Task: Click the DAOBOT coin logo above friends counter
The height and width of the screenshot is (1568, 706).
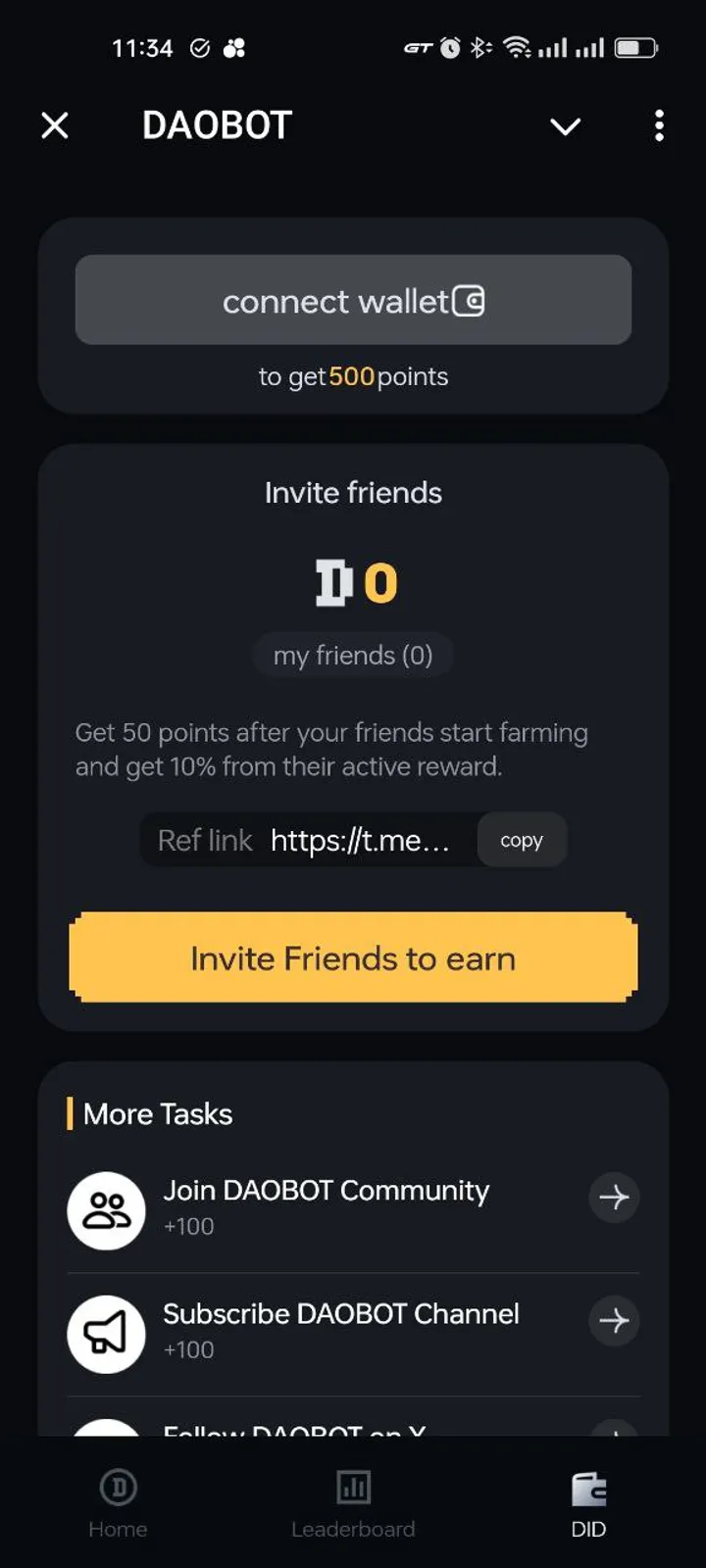Action: (x=333, y=581)
